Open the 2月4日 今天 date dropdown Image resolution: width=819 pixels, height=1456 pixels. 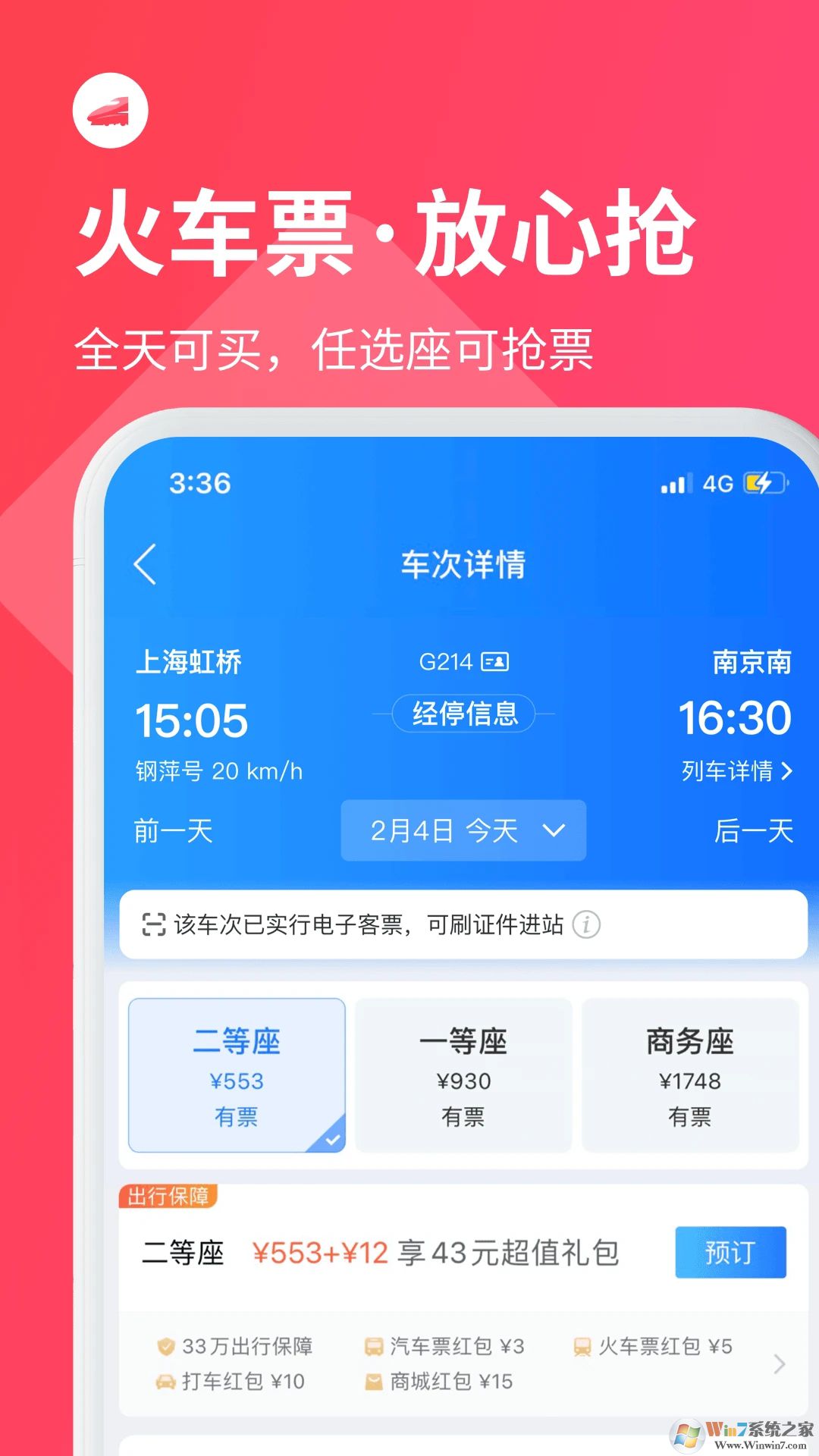click(x=463, y=831)
